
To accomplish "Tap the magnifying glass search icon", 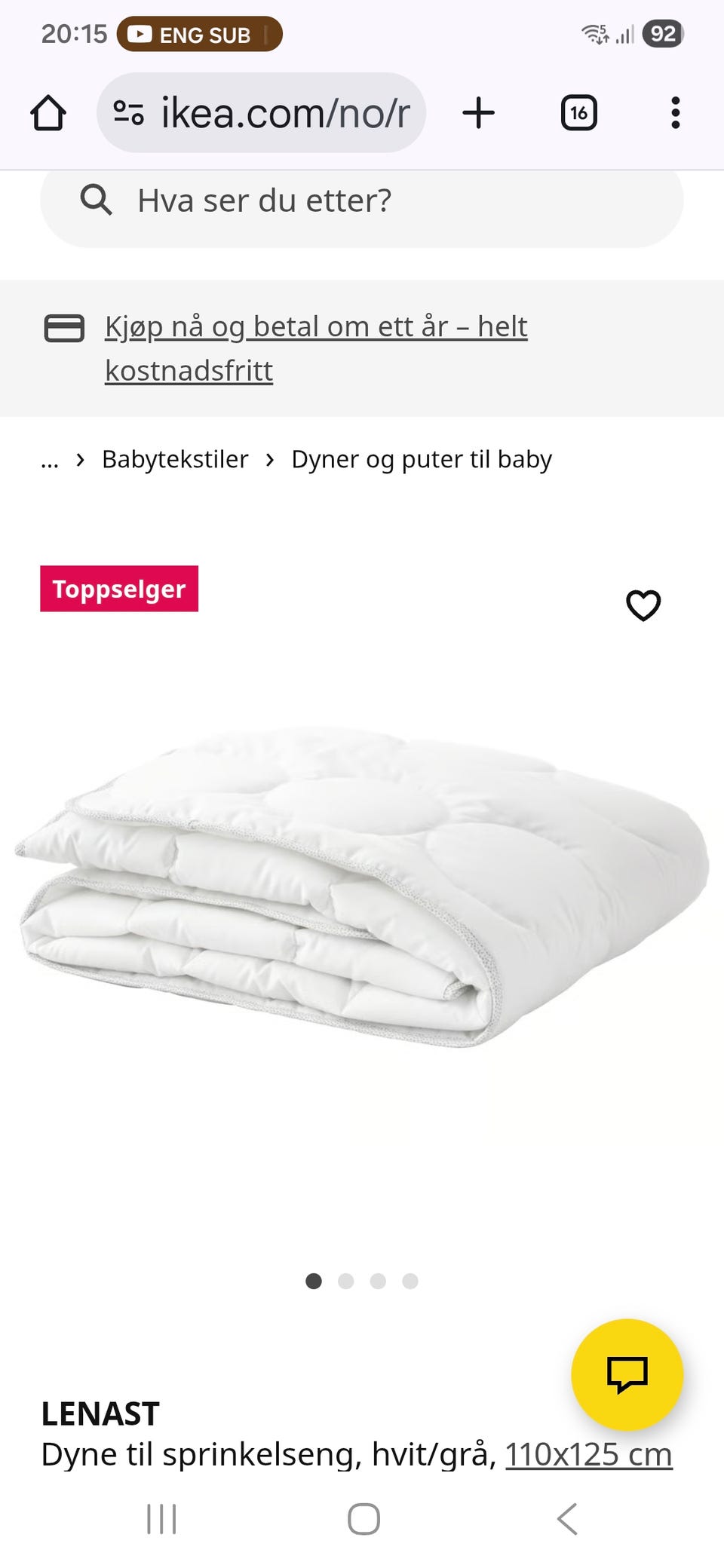I will coord(97,201).
